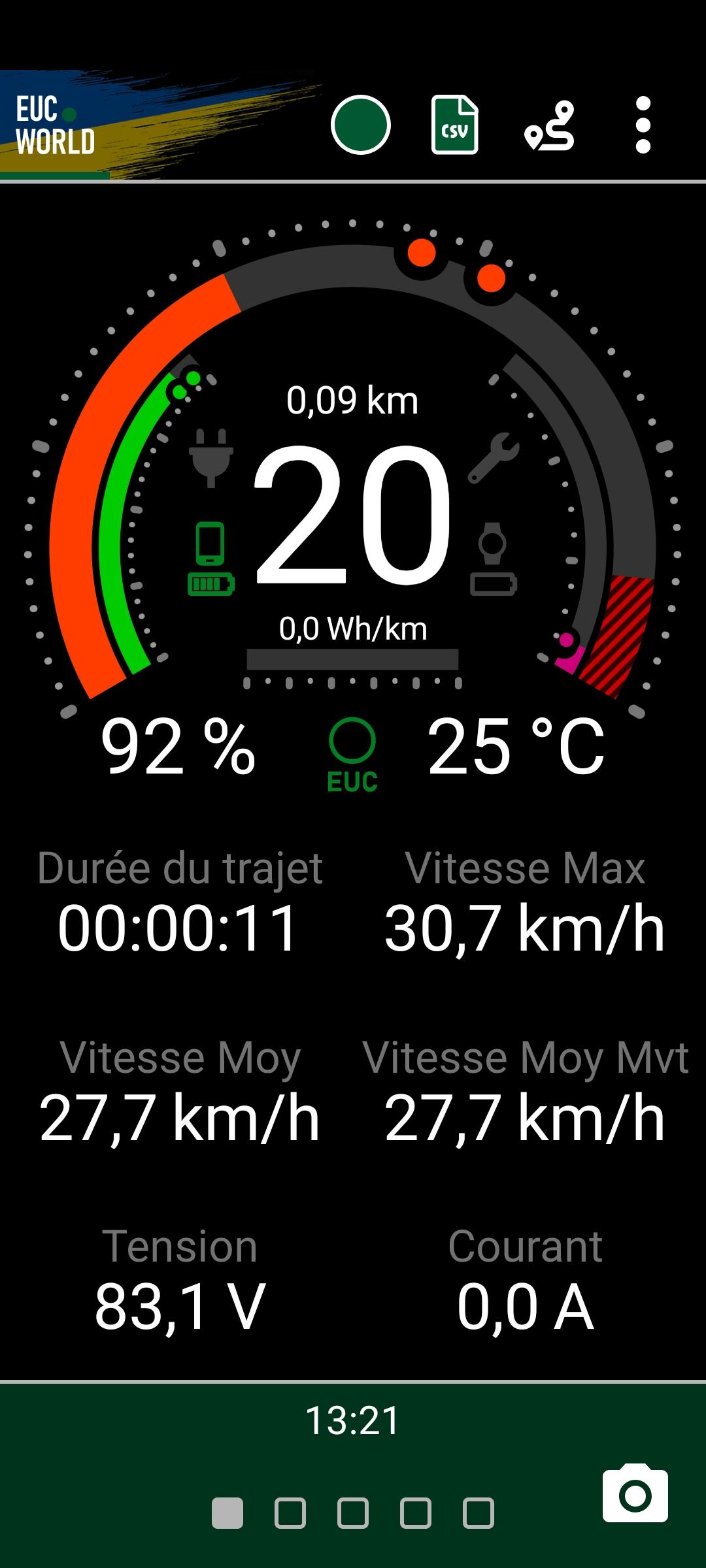This screenshot has height=1568, width=706.
Task: Open the three-dot overflow menu
Action: [x=643, y=125]
